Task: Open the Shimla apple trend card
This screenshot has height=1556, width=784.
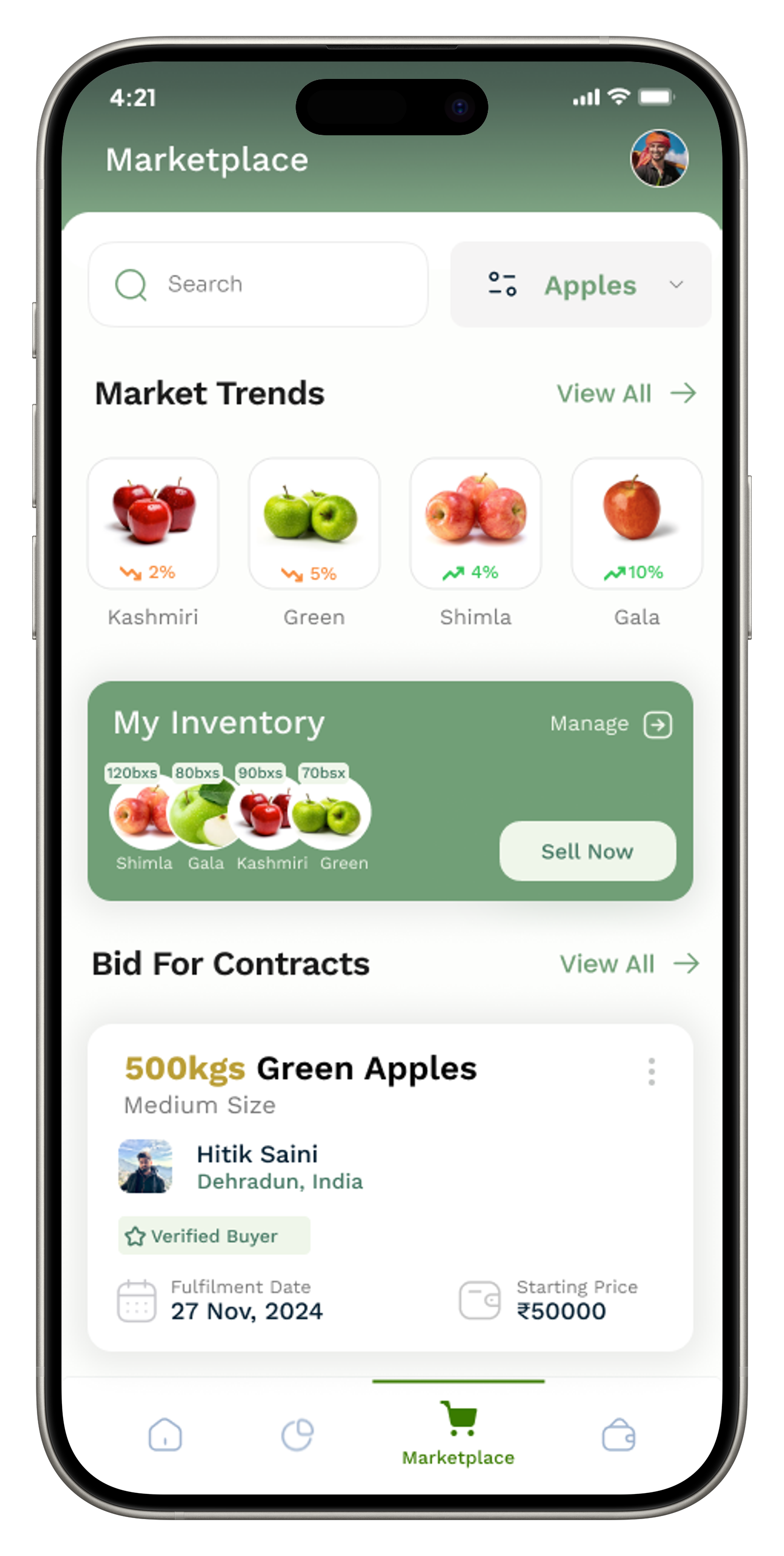Action: coord(476,523)
